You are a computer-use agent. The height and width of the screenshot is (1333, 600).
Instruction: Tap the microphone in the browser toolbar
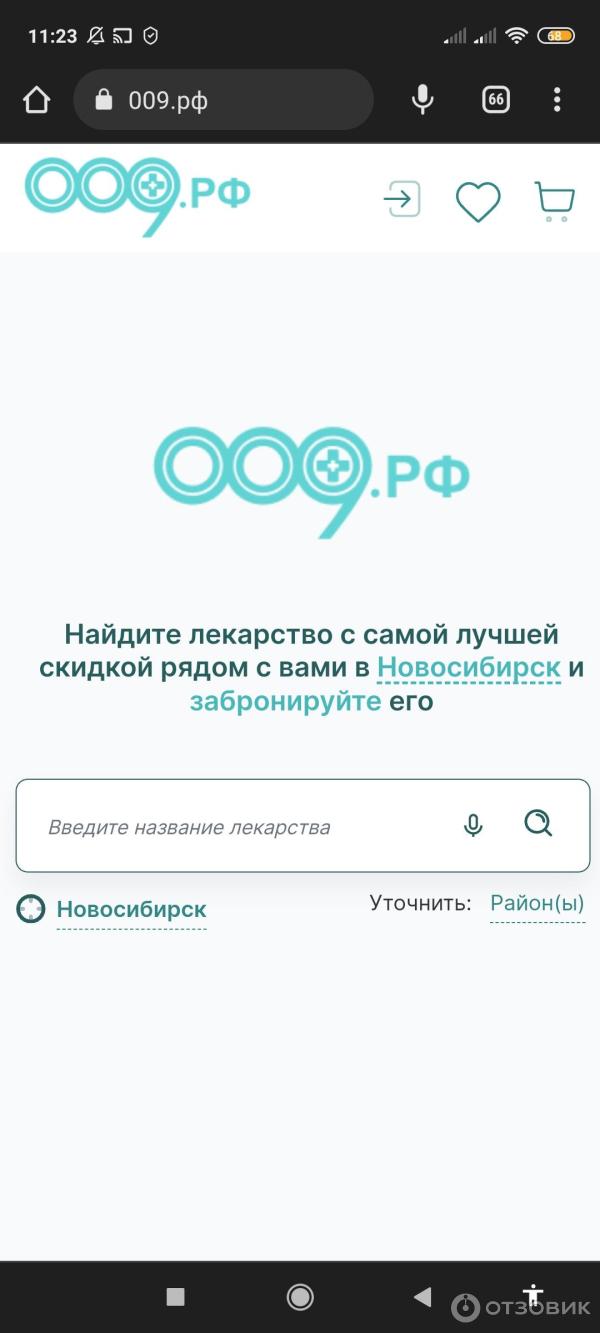coord(423,99)
